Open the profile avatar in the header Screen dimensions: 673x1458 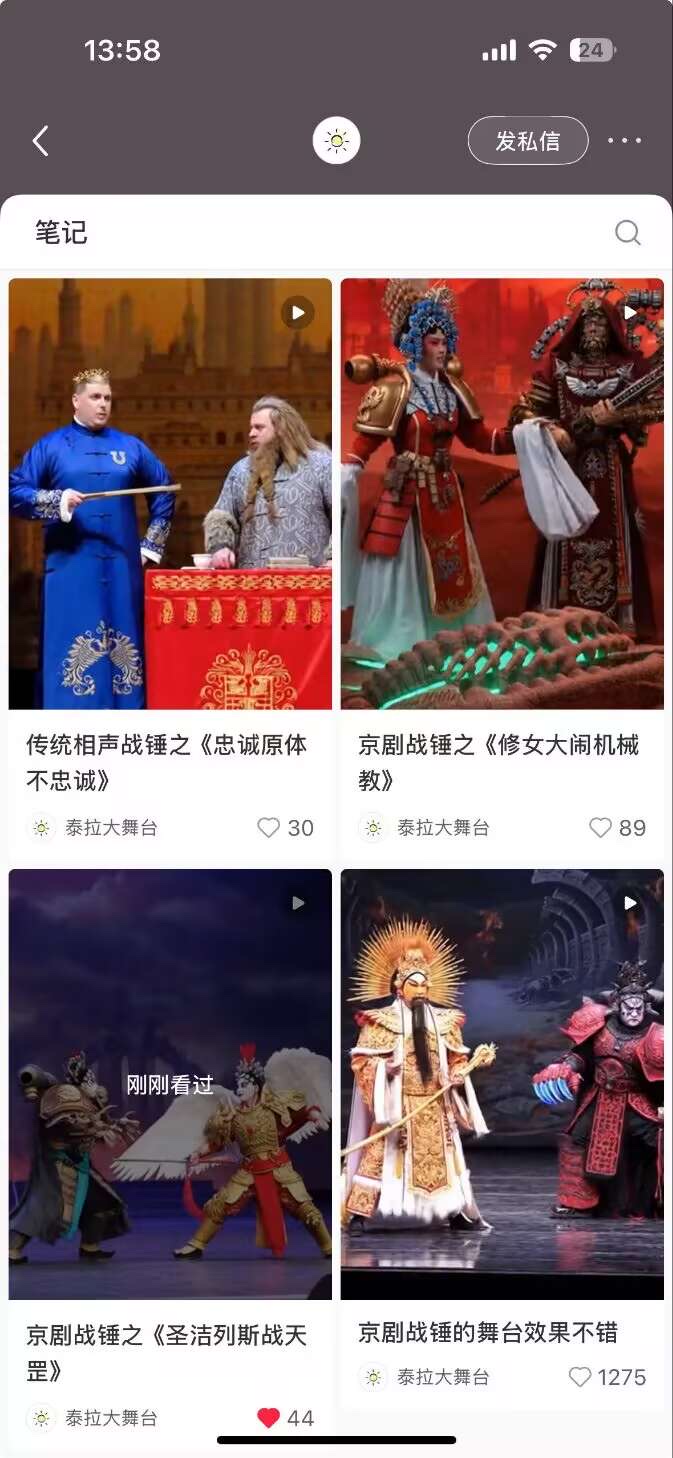[x=336, y=141]
